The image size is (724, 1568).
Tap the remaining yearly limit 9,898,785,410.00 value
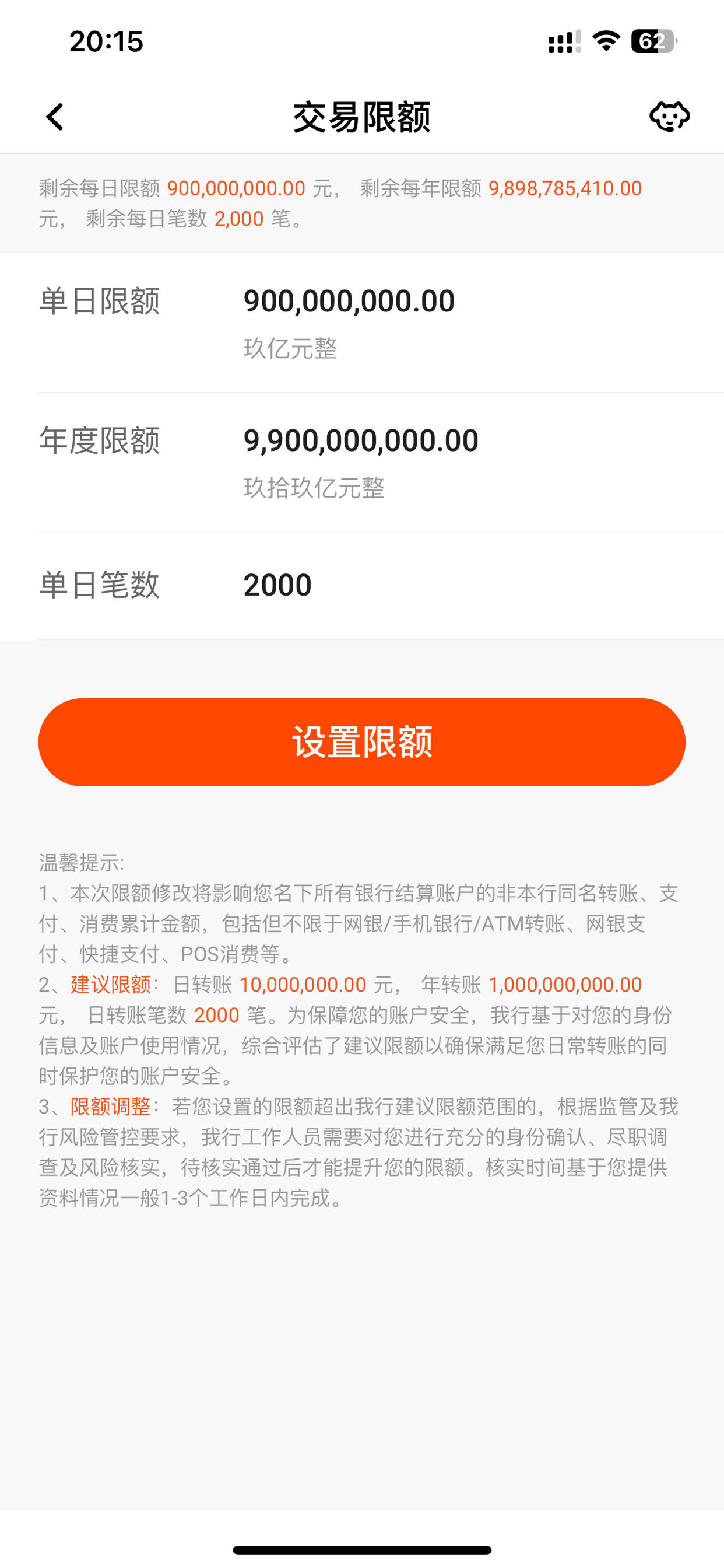click(x=565, y=188)
